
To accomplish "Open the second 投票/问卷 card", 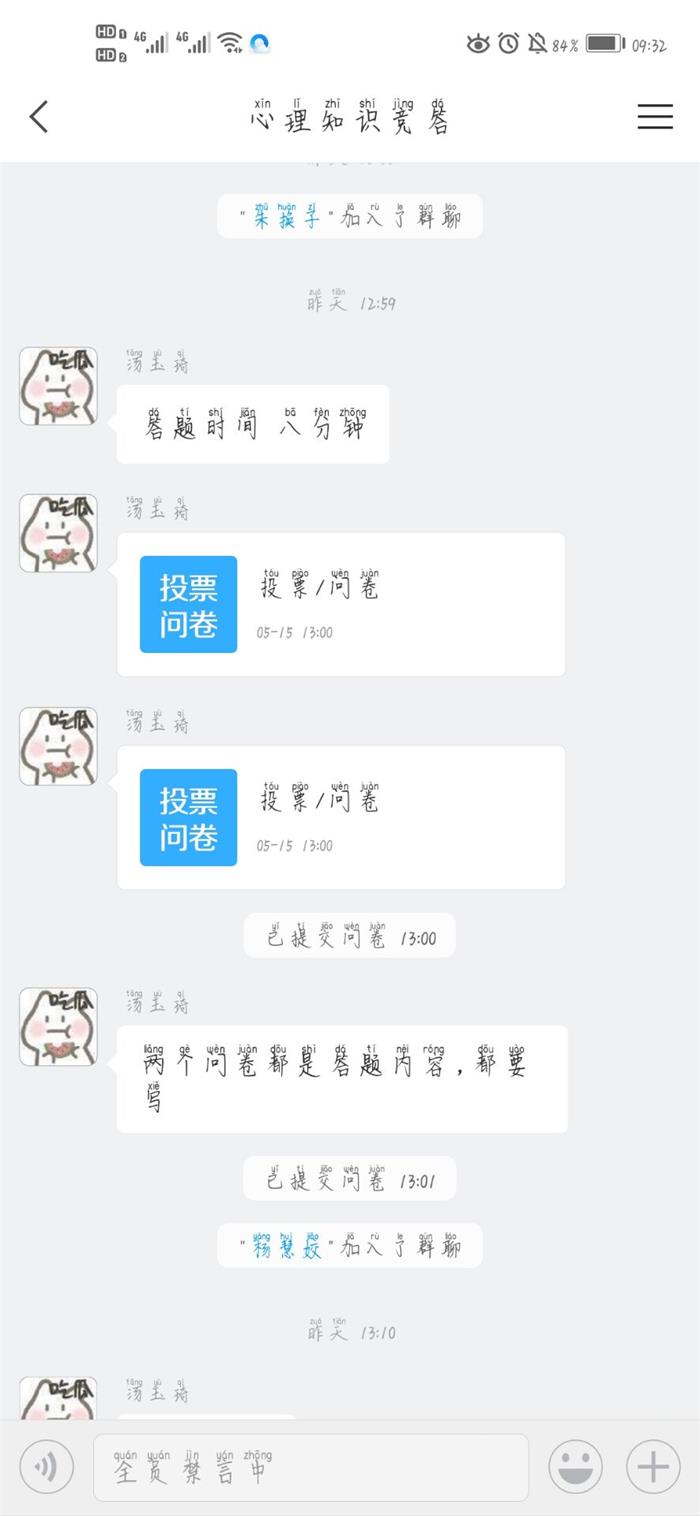I will pos(340,817).
